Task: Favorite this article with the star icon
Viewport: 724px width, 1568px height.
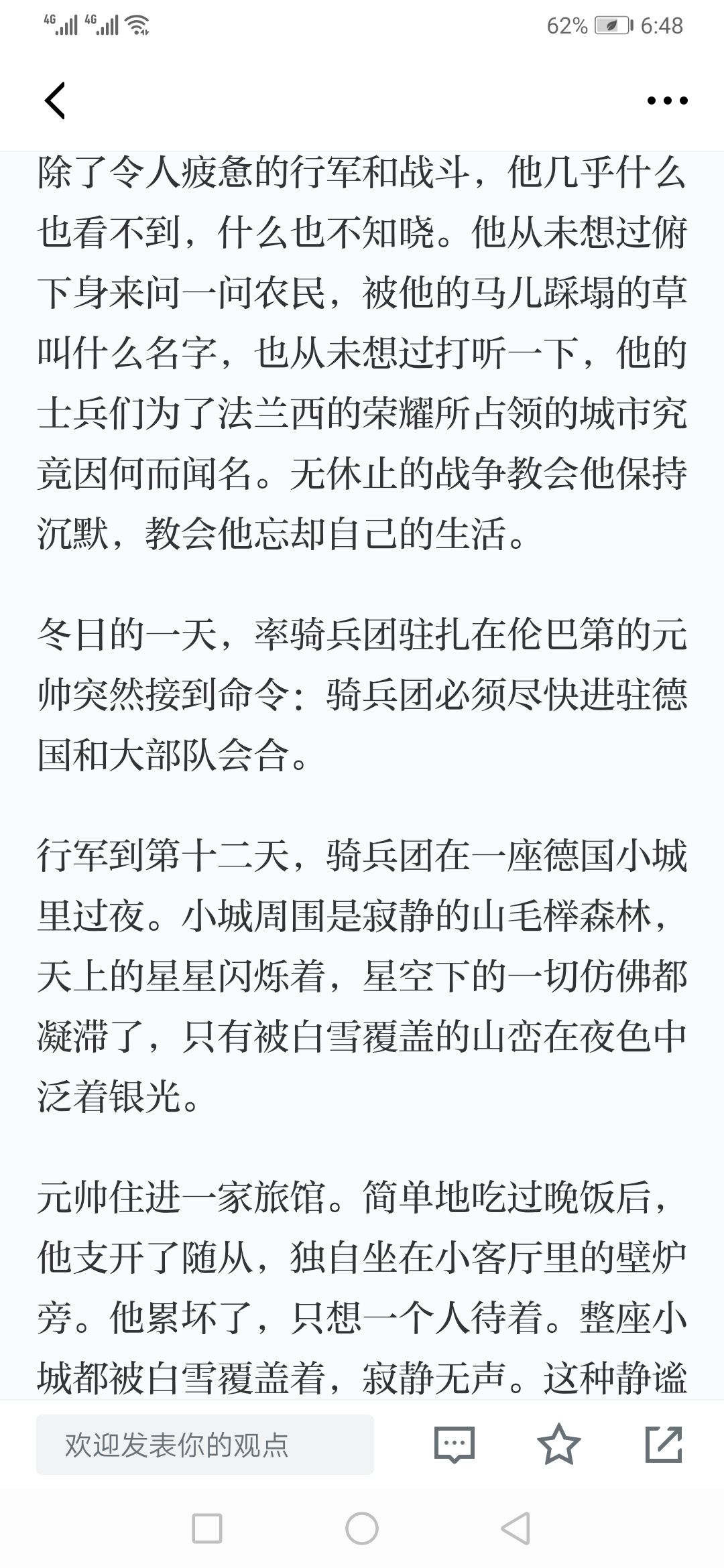Action: point(559,1444)
